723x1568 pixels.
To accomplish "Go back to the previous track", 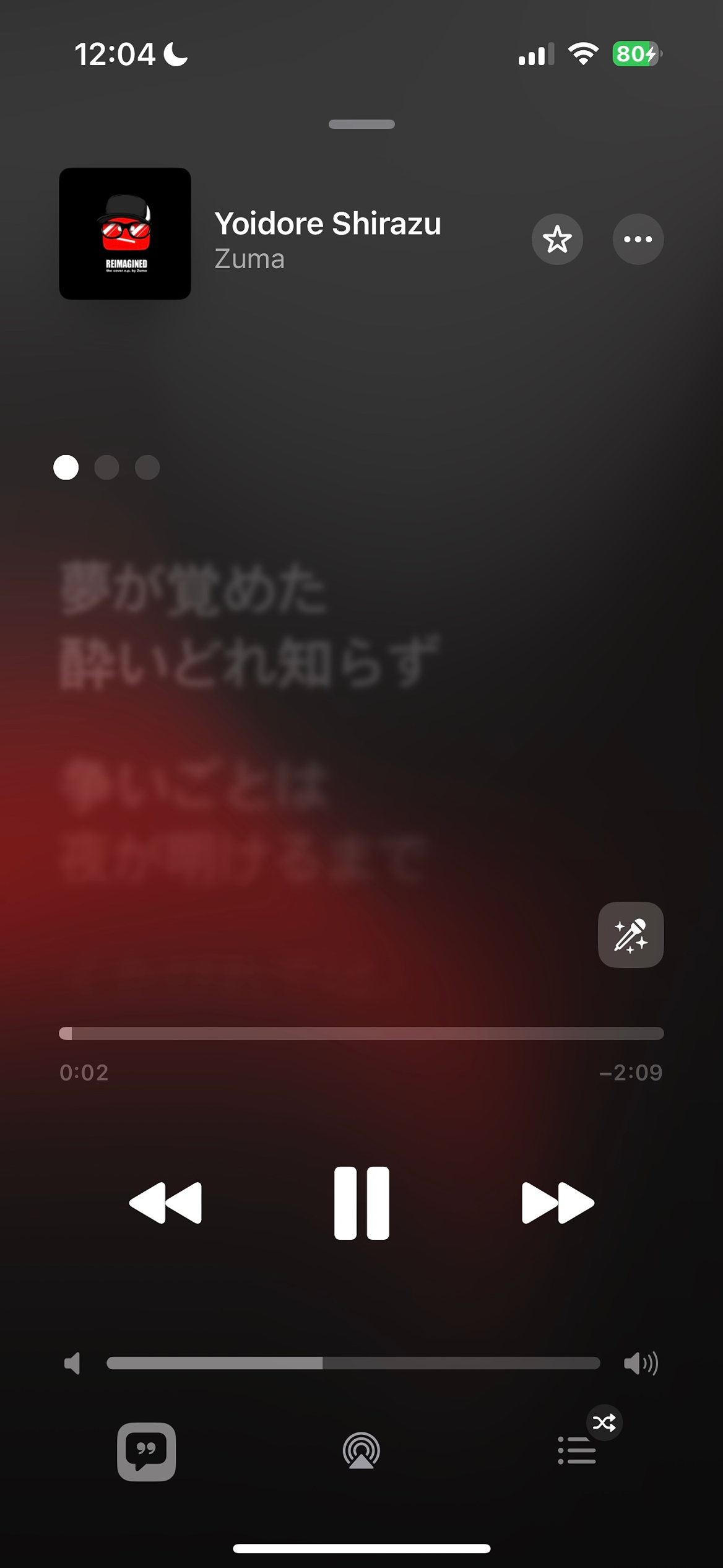I will coord(165,1203).
